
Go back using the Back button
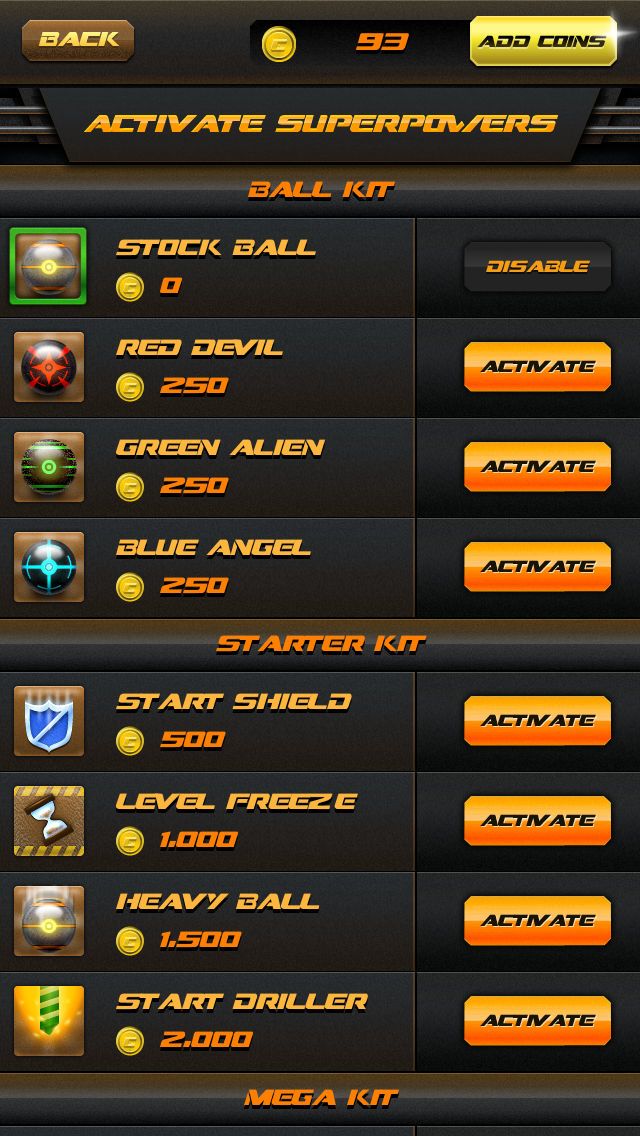(78, 40)
